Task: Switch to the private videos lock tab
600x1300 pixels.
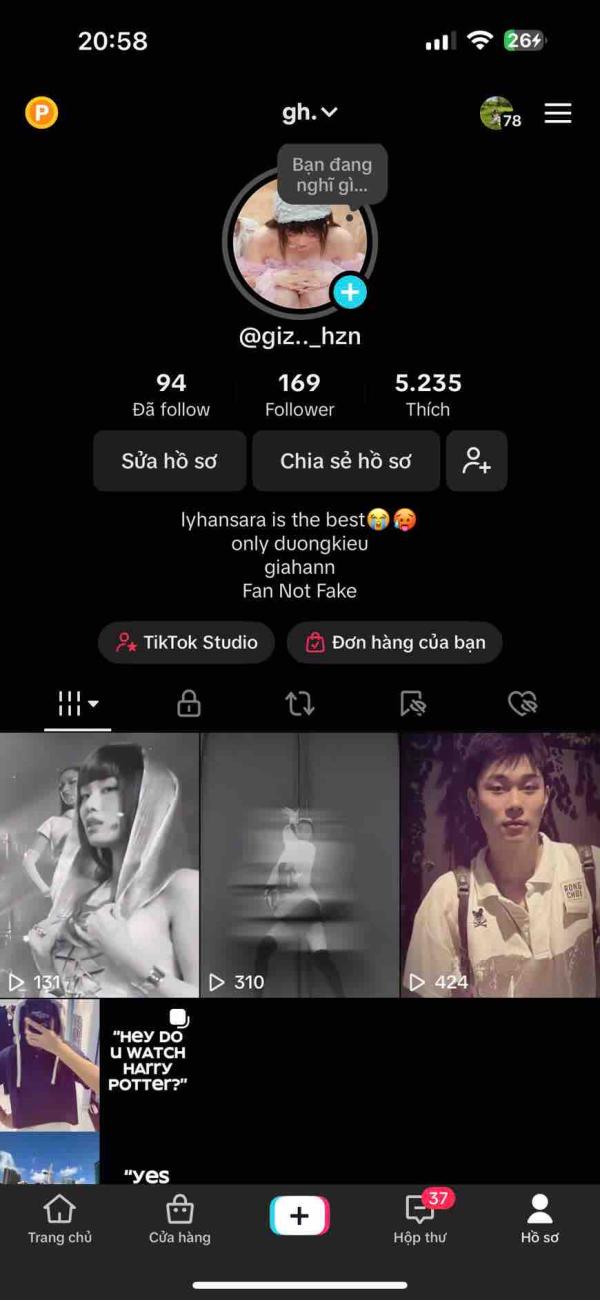Action: pos(188,704)
